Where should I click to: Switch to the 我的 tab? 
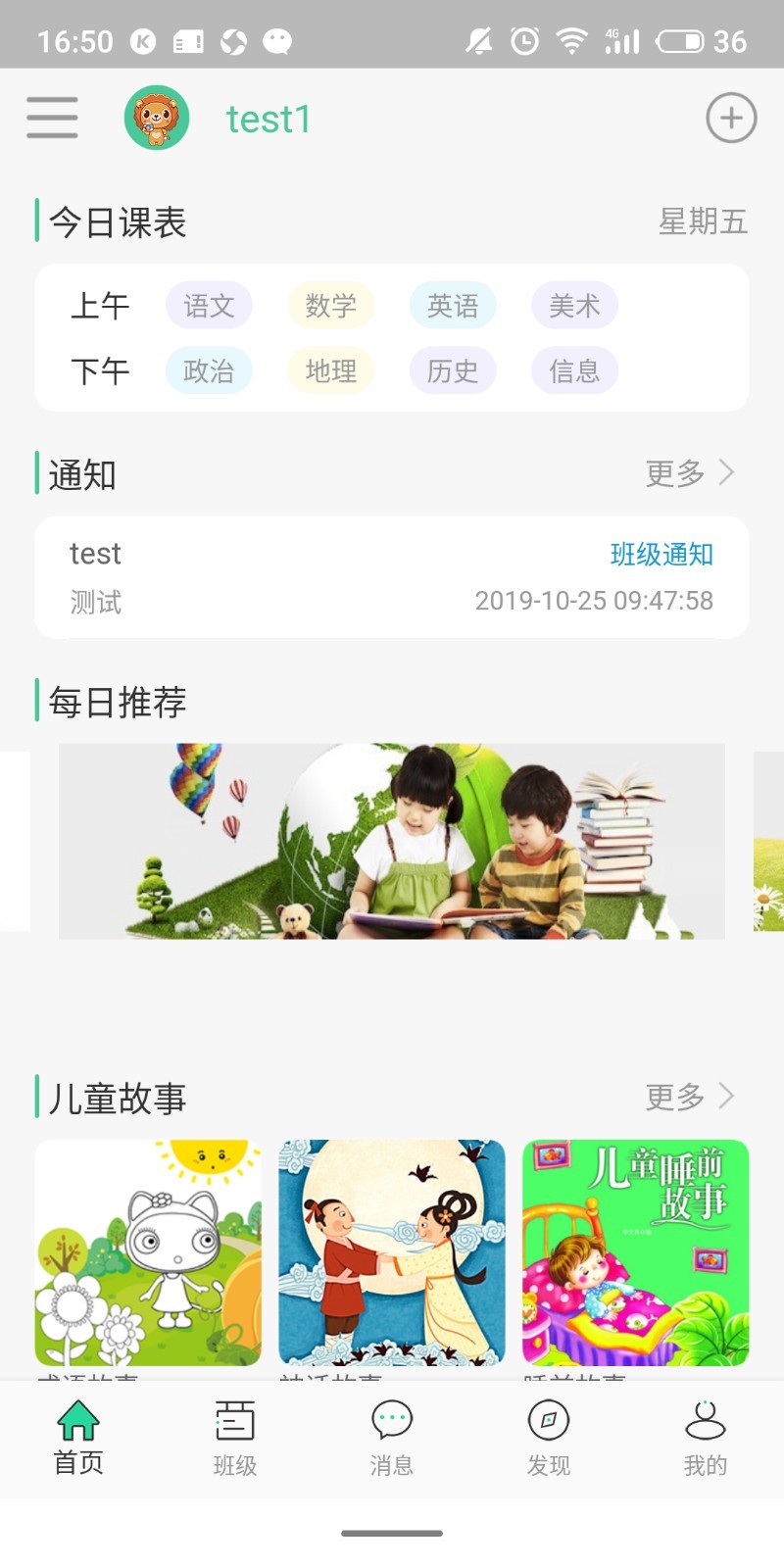(x=706, y=1438)
